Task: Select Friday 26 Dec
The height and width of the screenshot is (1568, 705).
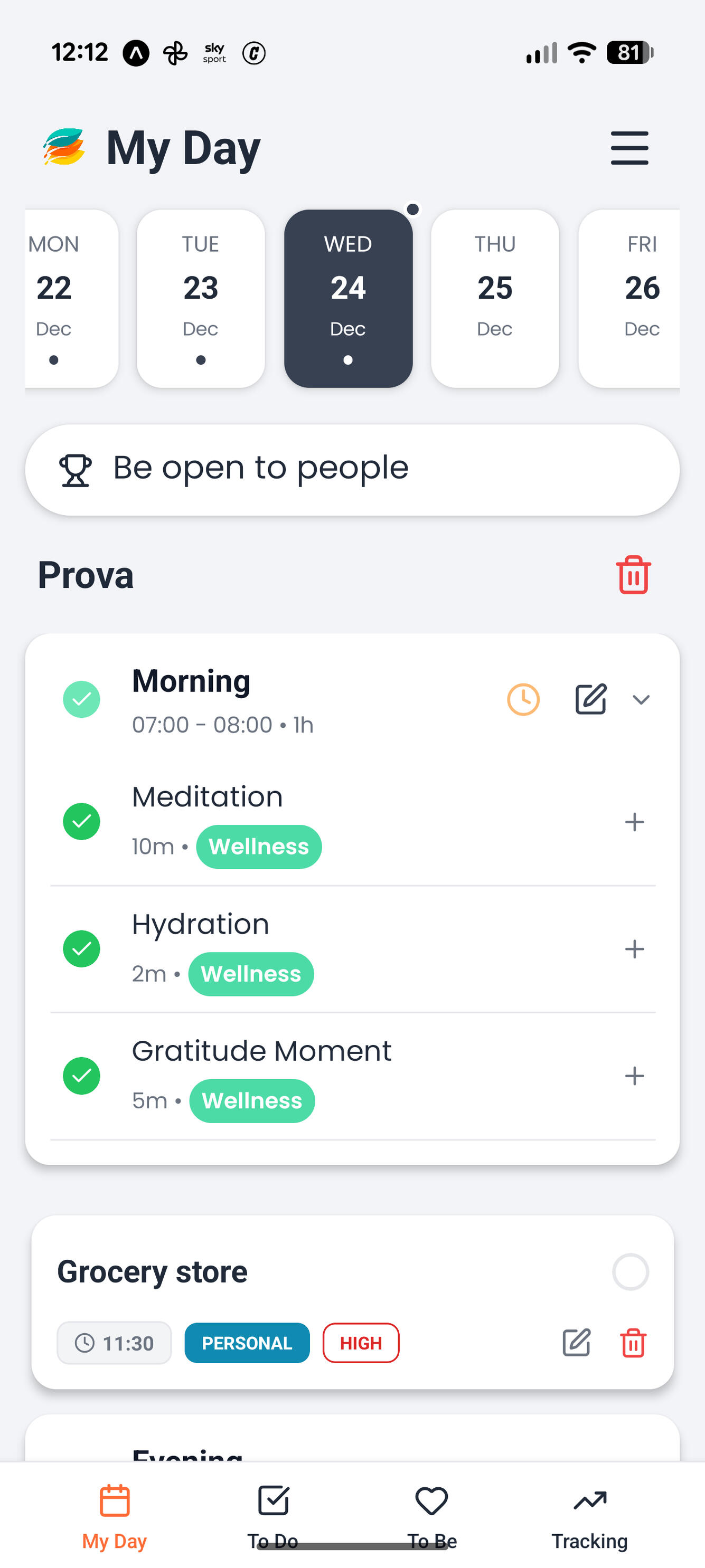Action: (633, 298)
